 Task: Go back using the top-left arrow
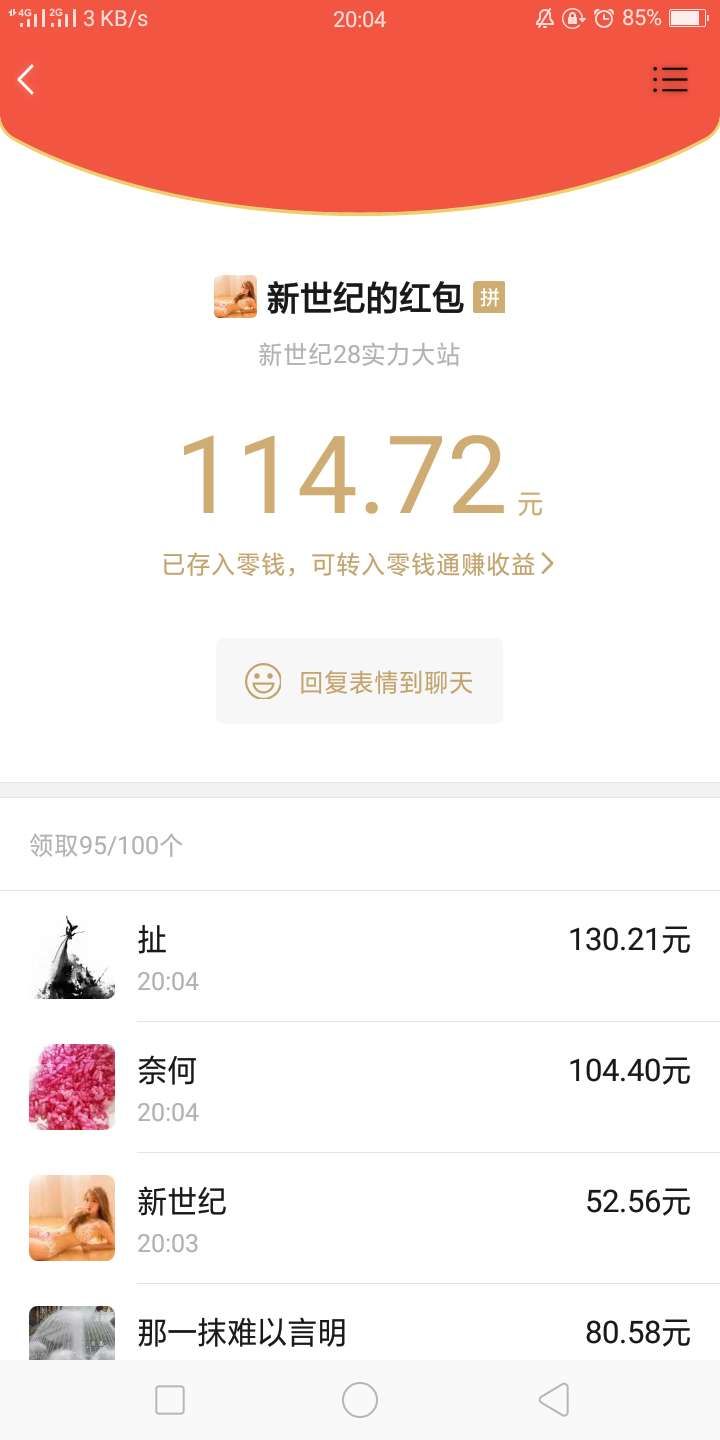point(27,79)
